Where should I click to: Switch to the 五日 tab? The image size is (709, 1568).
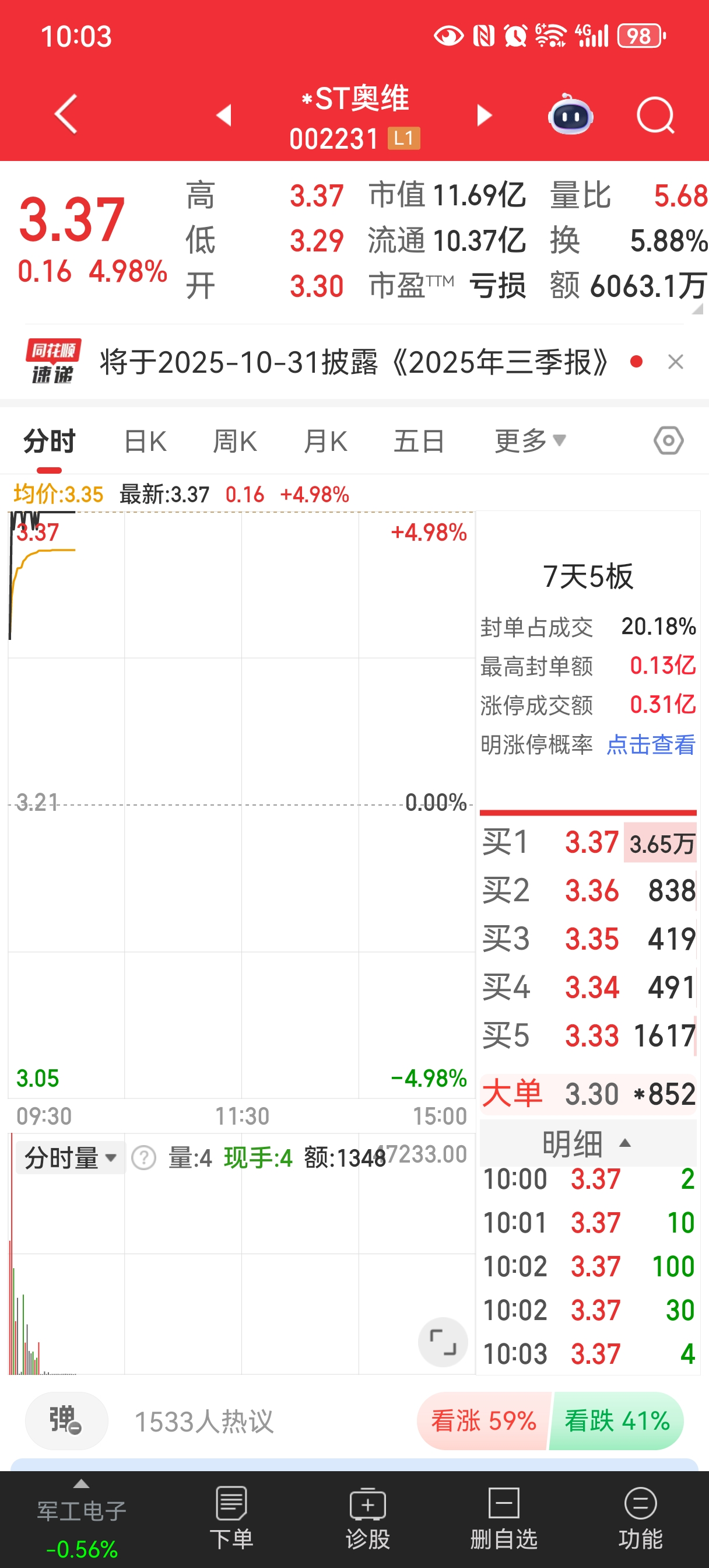(419, 442)
